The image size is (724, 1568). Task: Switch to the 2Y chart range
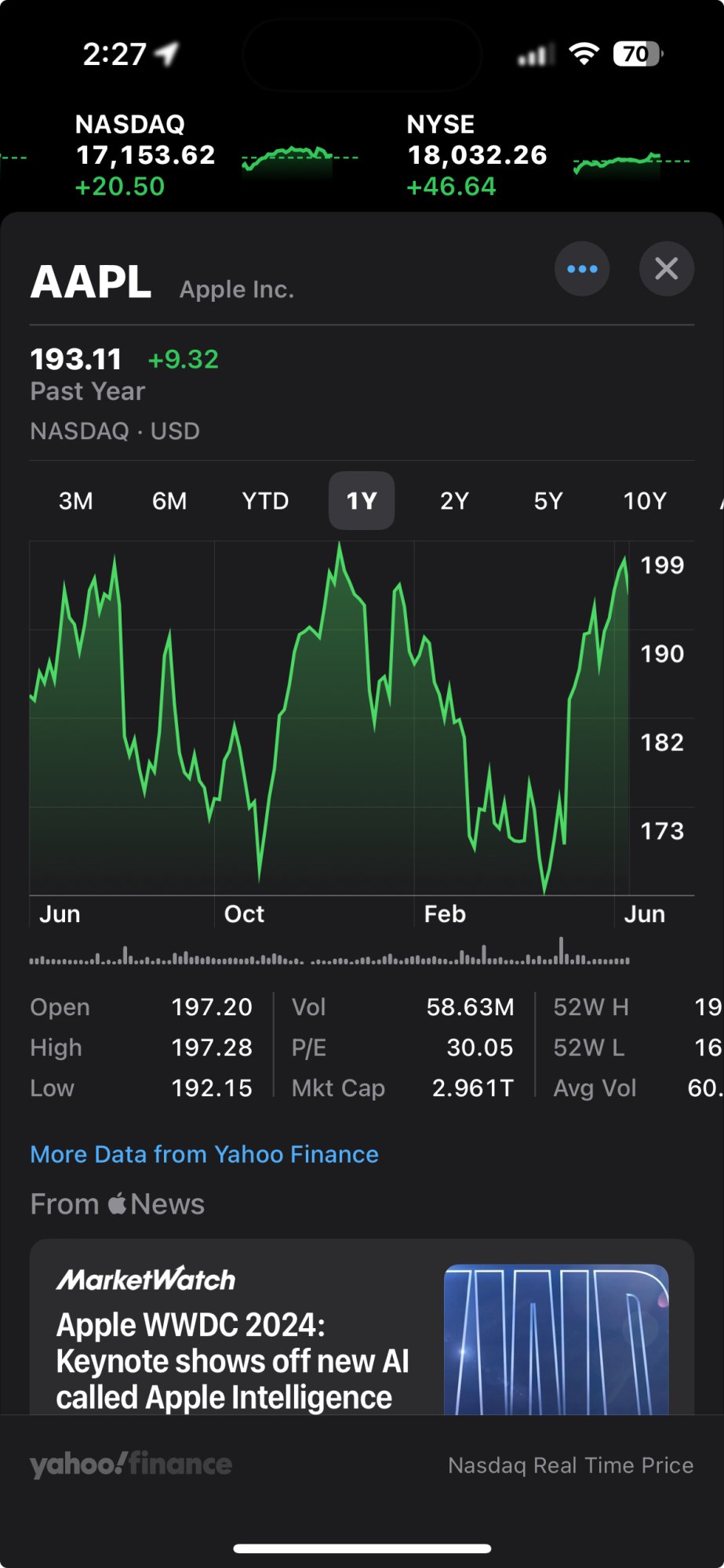tap(454, 501)
